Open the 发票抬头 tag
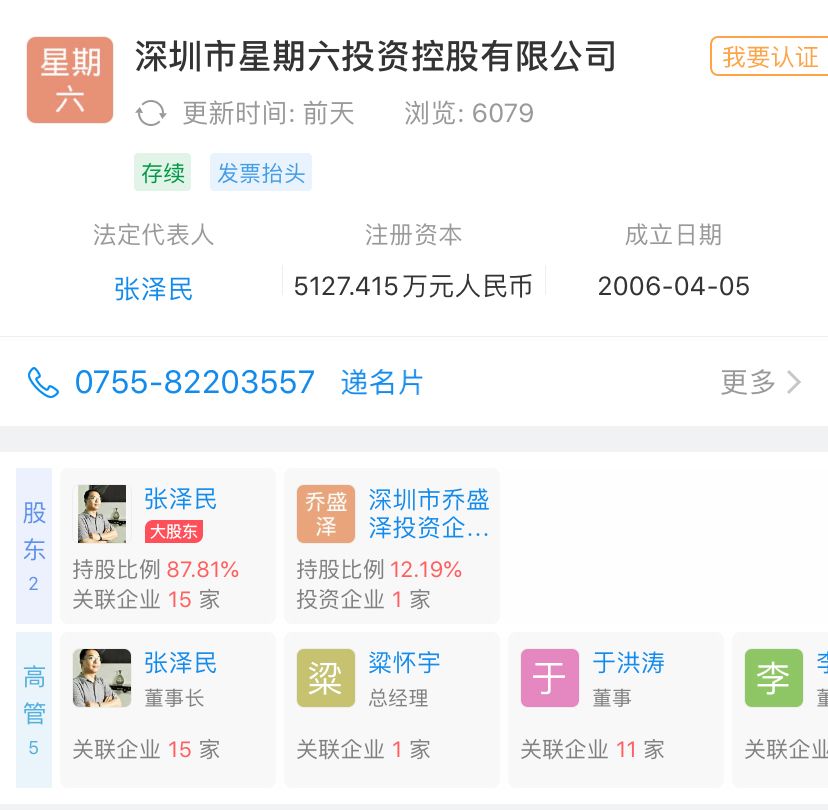The image size is (828, 810). coord(261,173)
